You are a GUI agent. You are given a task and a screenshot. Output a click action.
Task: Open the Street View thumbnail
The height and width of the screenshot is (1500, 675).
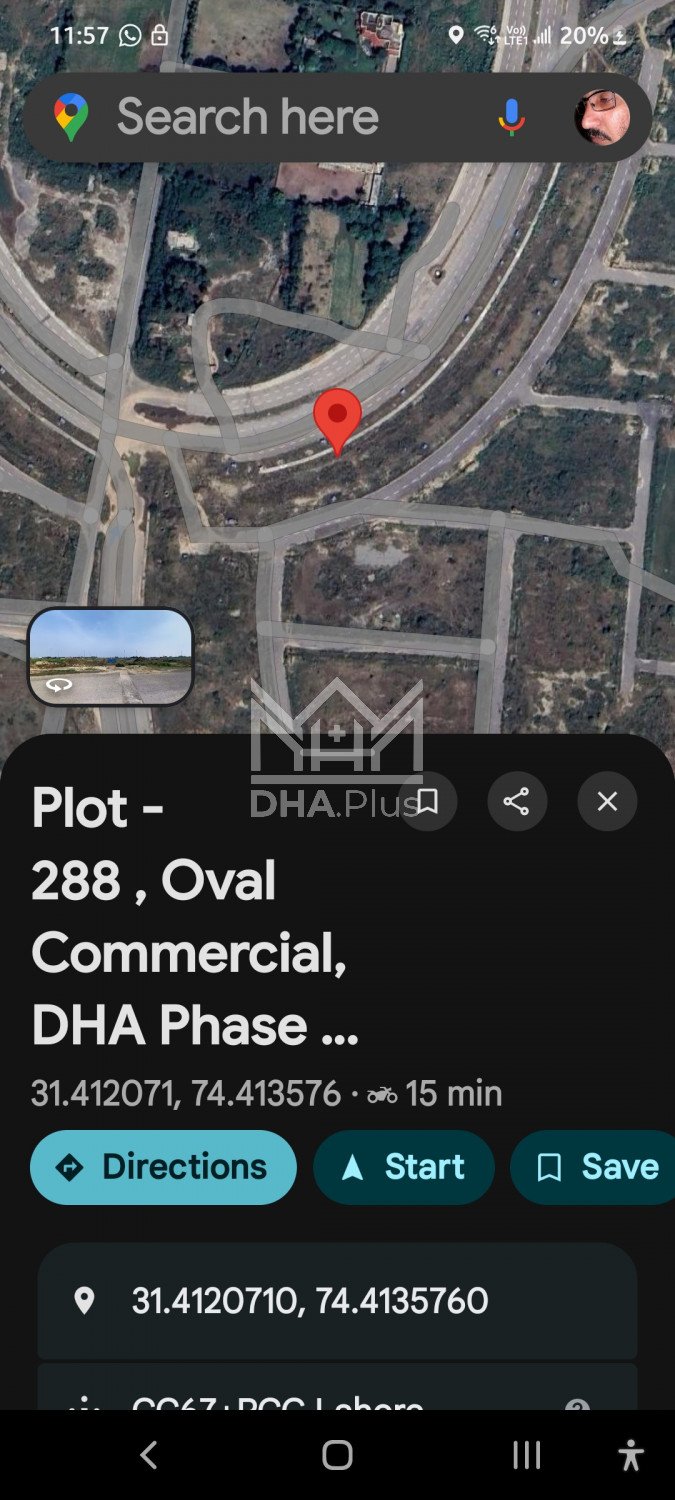110,656
